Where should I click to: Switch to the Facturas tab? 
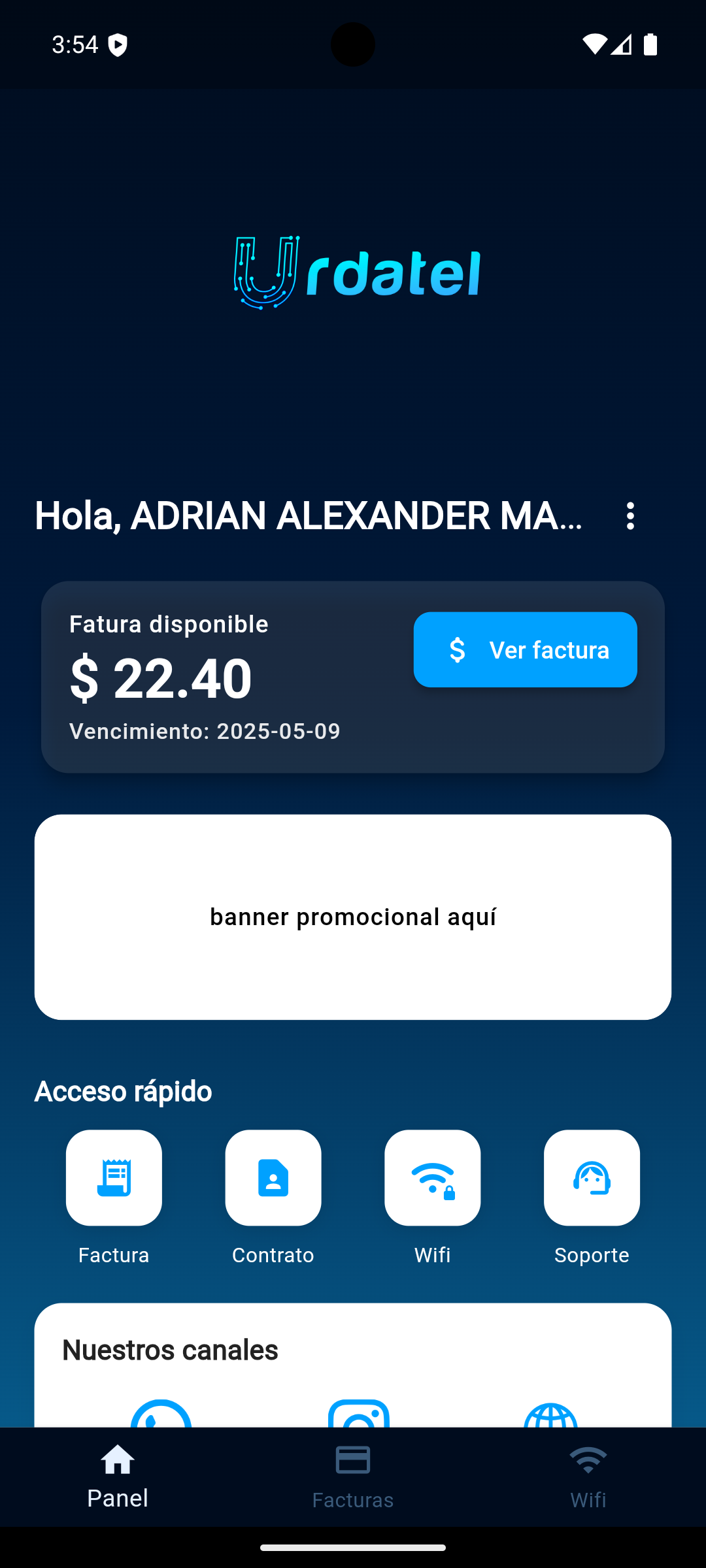click(x=353, y=1477)
